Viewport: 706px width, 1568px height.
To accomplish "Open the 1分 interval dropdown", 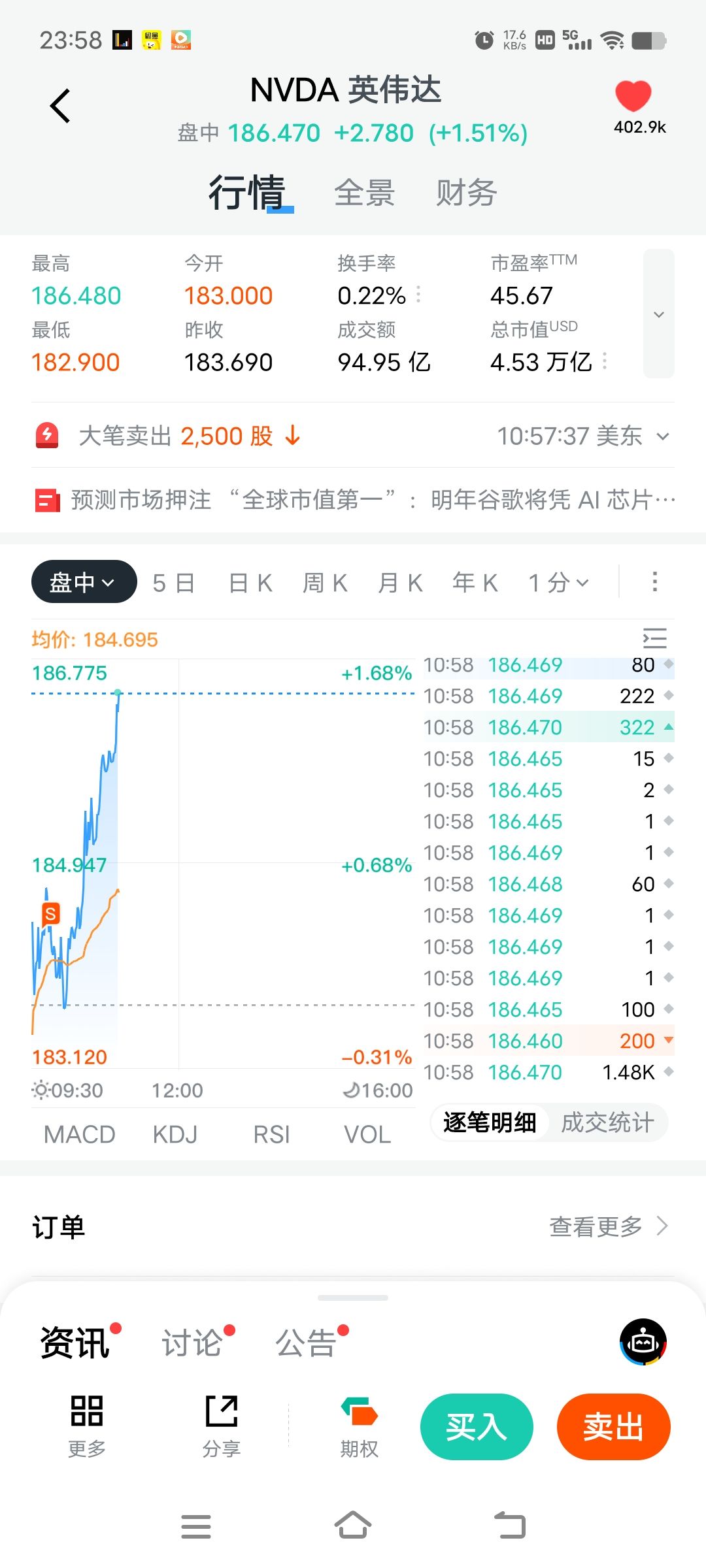I will (558, 583).
